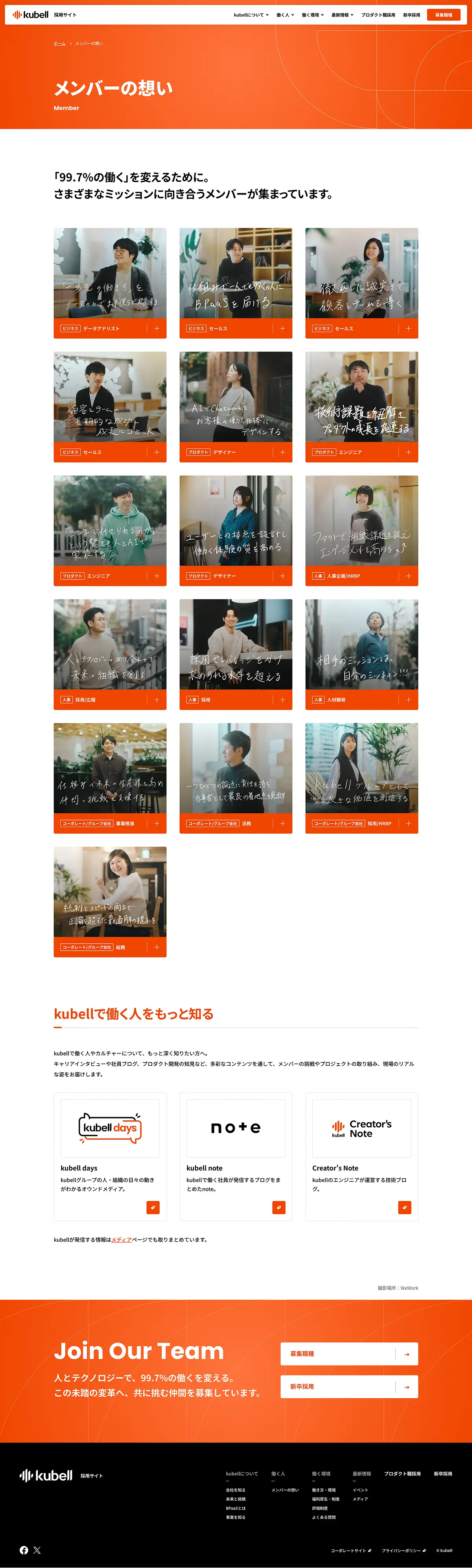Open the コーポレート 総務 member card

click(109, 902)
